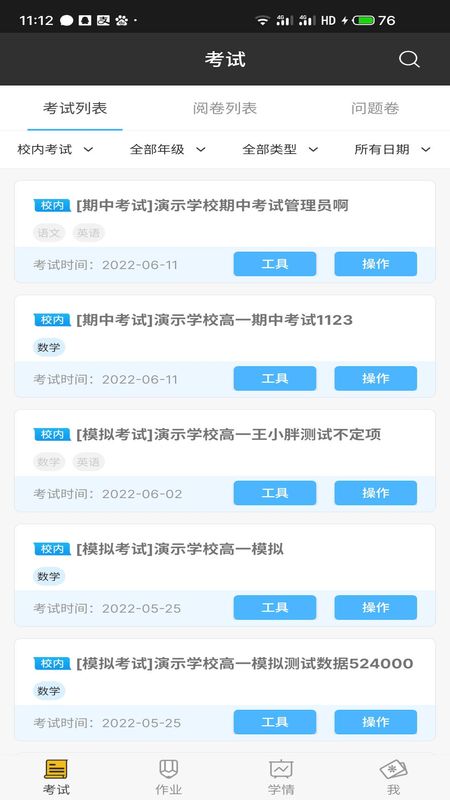Switch to the 问题卷 tab

[x=375, y=108]
